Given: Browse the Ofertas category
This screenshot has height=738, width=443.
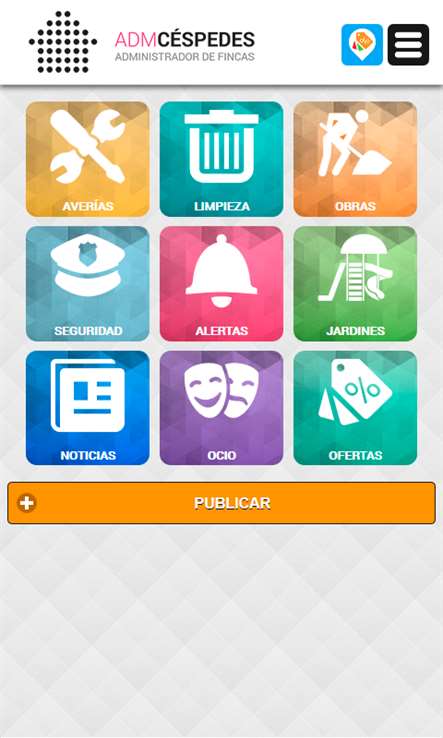Looking at the screenshot, I should pyautogui.click(x=355, y=408).
